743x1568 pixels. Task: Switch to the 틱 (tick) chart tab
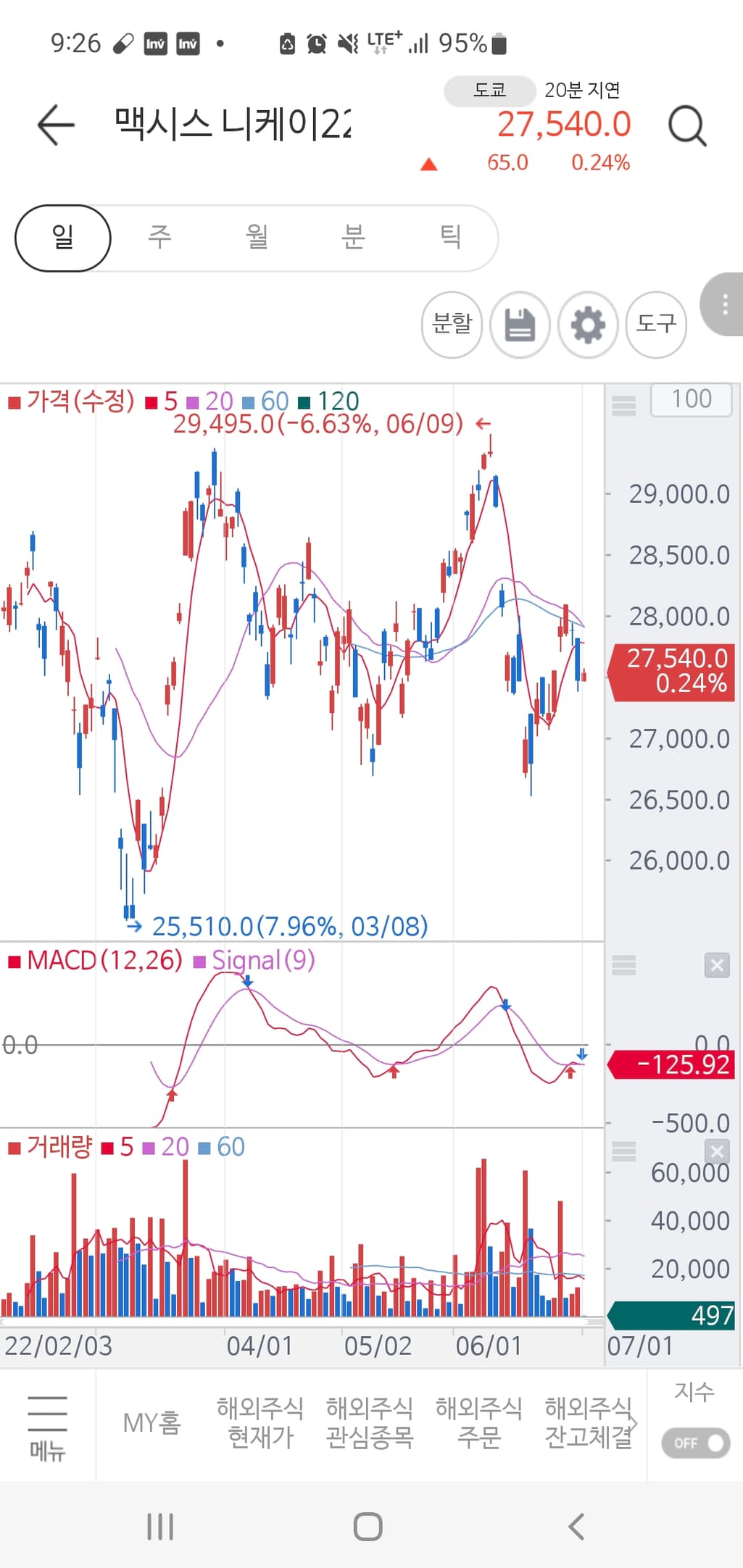[450, 238]
